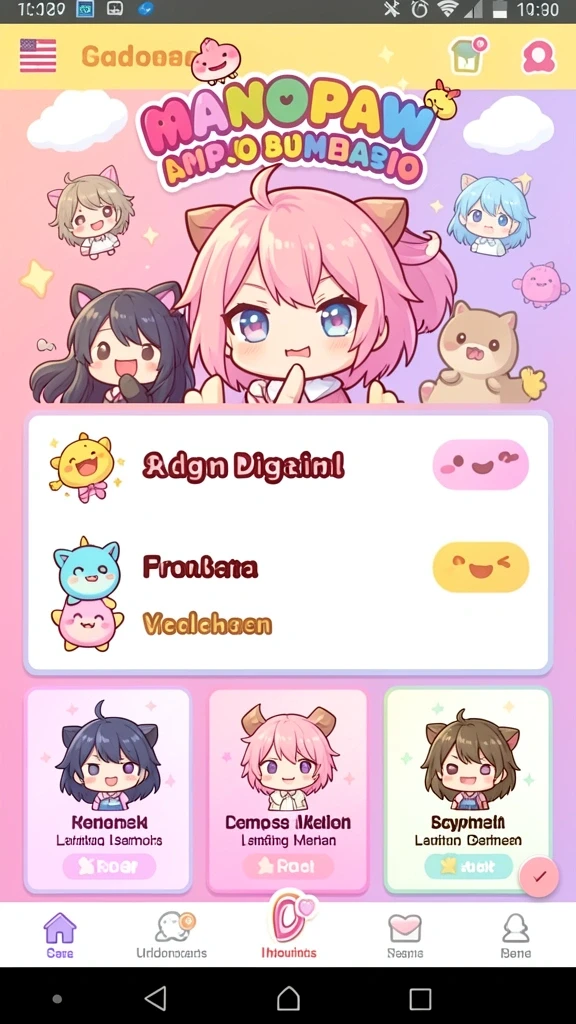Switch to the home tab in bottom bar
The width and height of the screenshot is (576, 1024).
point(59,935)
